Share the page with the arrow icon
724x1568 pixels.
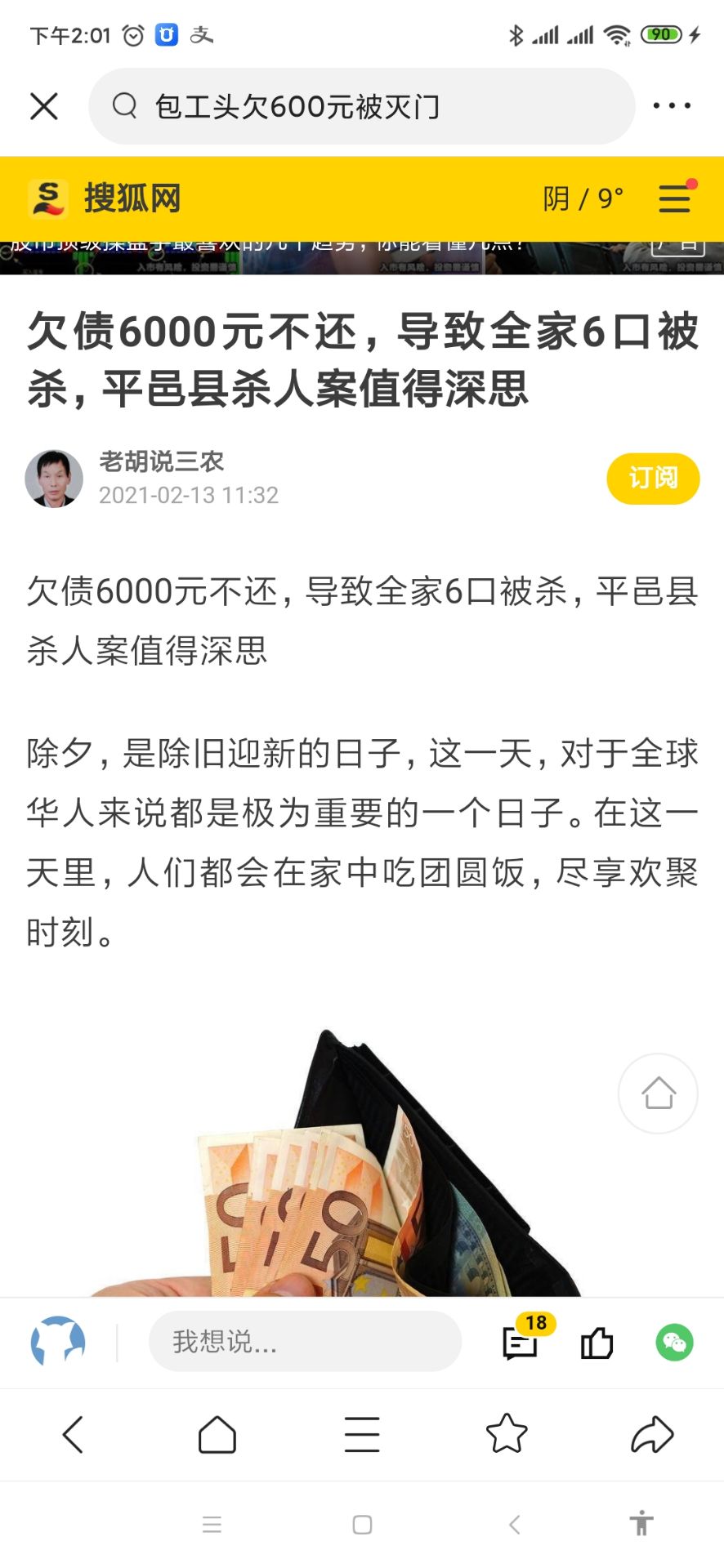[x=652, y=1434]
